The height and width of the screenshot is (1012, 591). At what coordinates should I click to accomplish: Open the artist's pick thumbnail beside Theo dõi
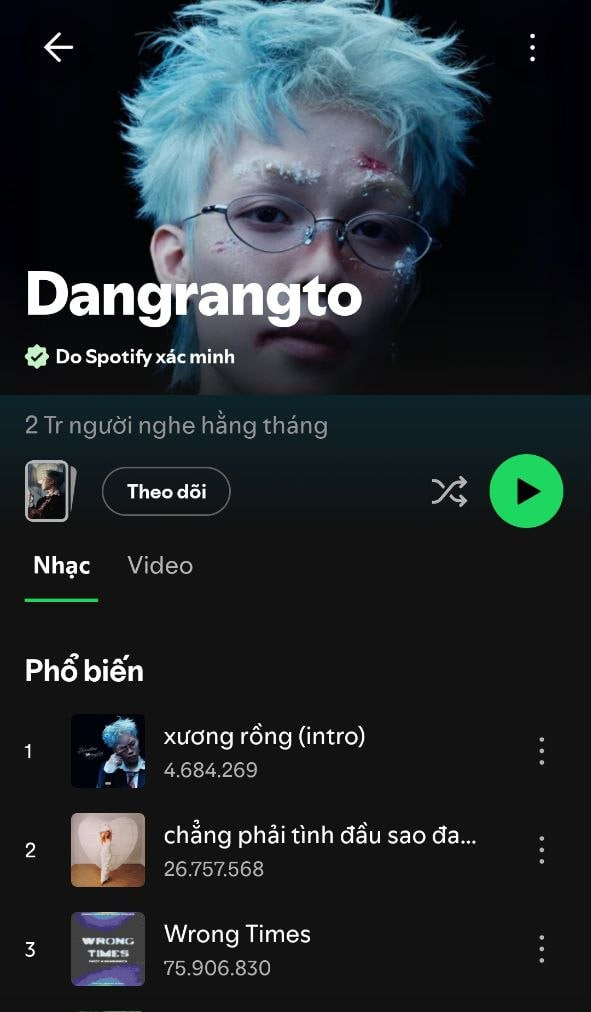tap(50, 491)
